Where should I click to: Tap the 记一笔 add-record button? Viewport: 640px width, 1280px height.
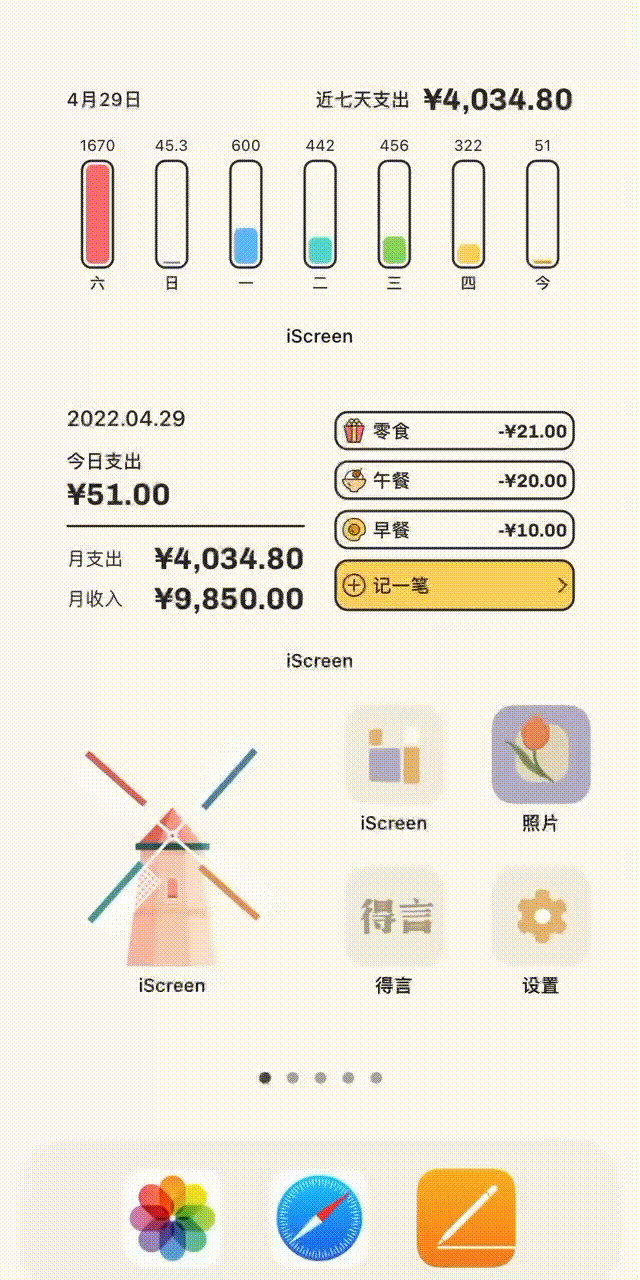[x=454, y=586]
